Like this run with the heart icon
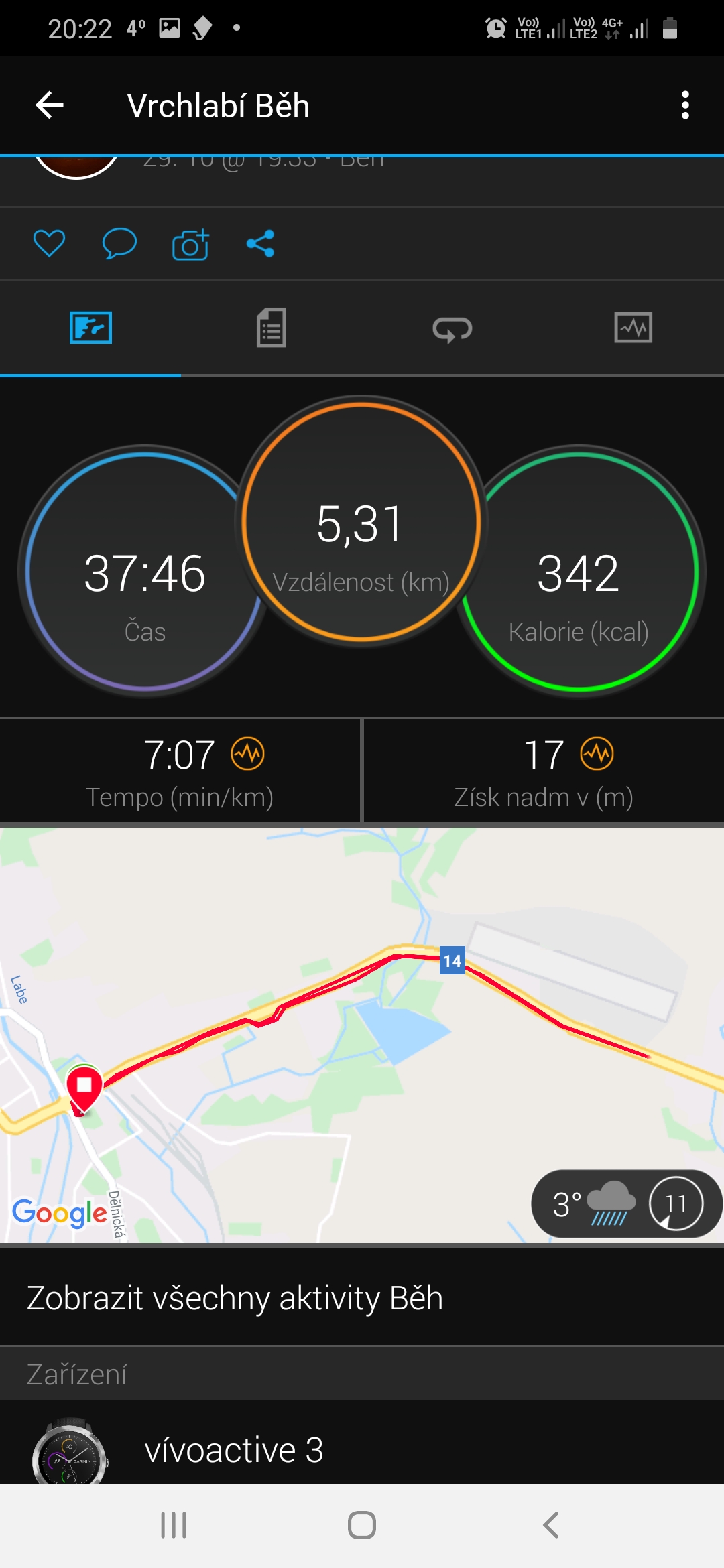The height and width of the screenshot is (1568, 724). pos(49,243)
